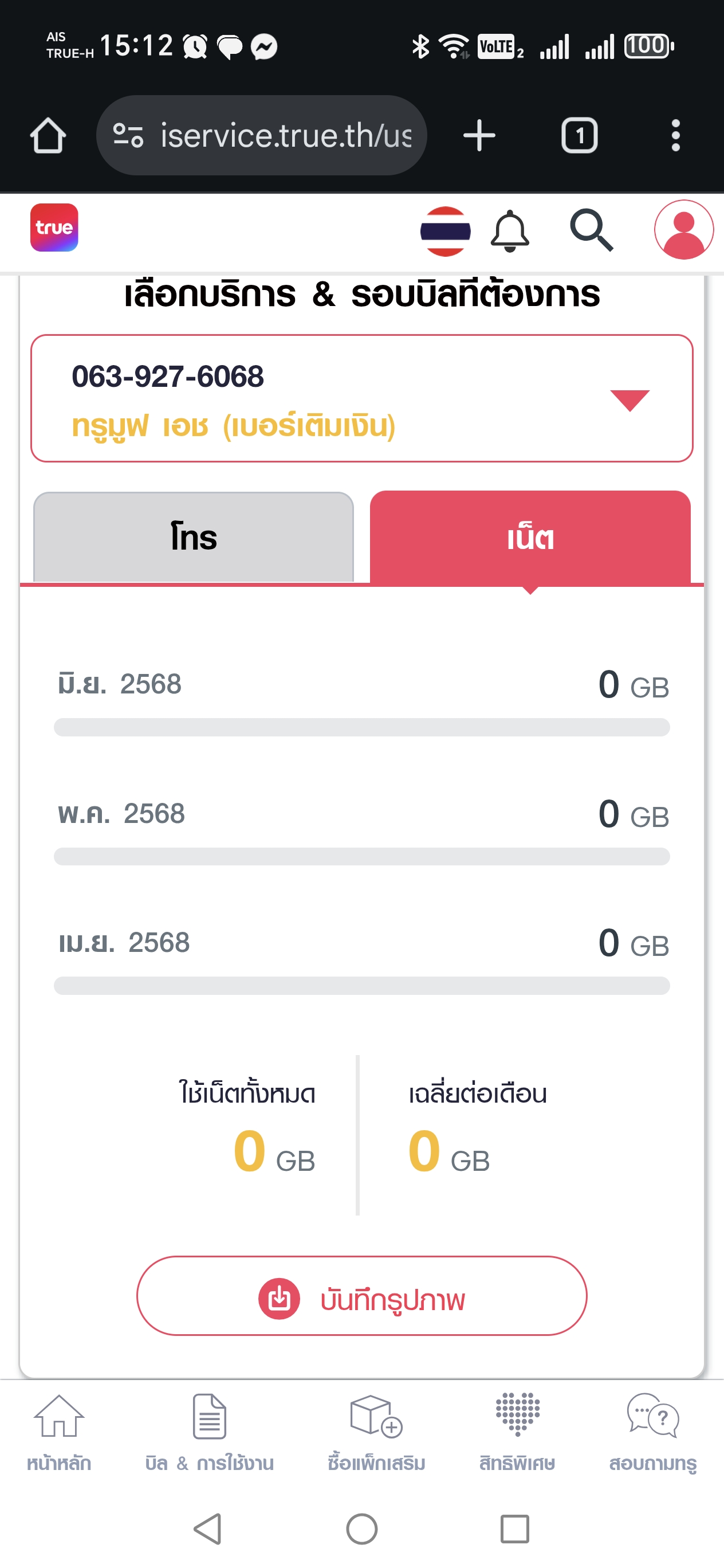The width and height of the screenshot is (724, 1568).
Task: Tap the browser address bar
Action: (x=262, y=135)
